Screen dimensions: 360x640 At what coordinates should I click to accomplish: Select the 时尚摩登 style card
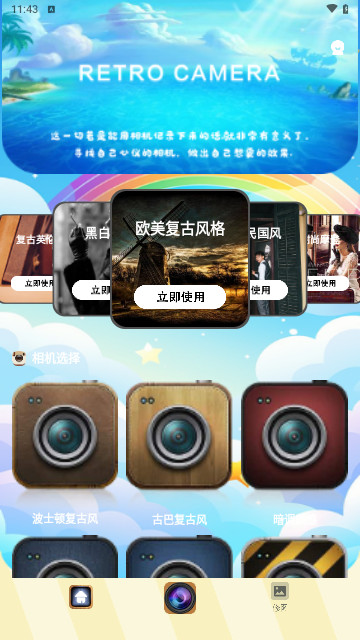coord(333,259)
